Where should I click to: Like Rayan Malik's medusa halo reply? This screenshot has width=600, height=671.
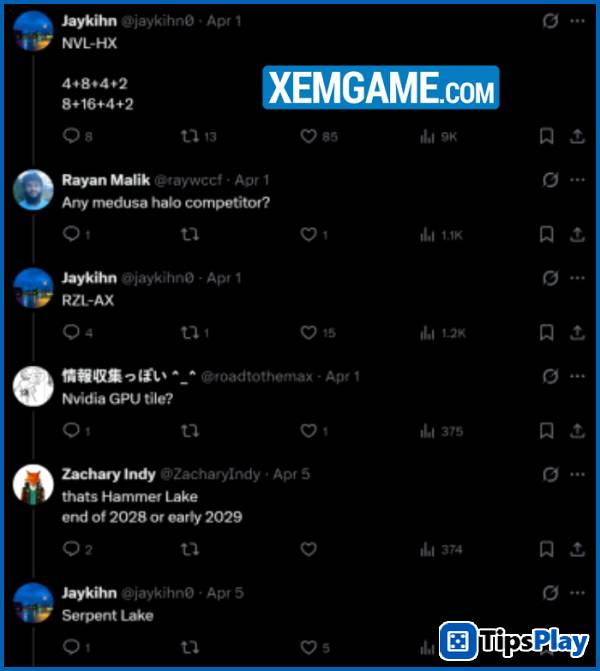309,235
